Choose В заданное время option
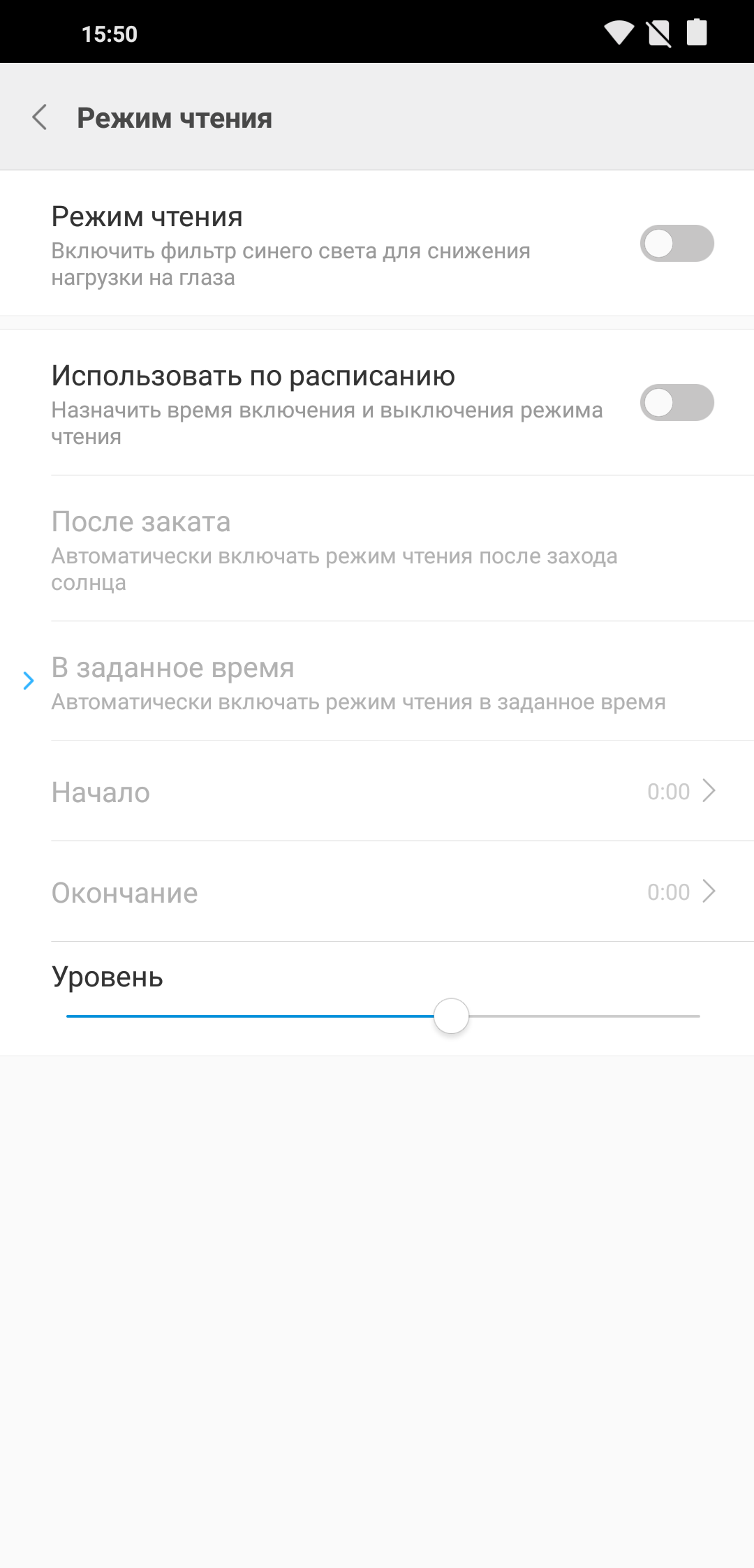Image resolution: width=754 pixels, height=1568 pixels. [377, 682]
